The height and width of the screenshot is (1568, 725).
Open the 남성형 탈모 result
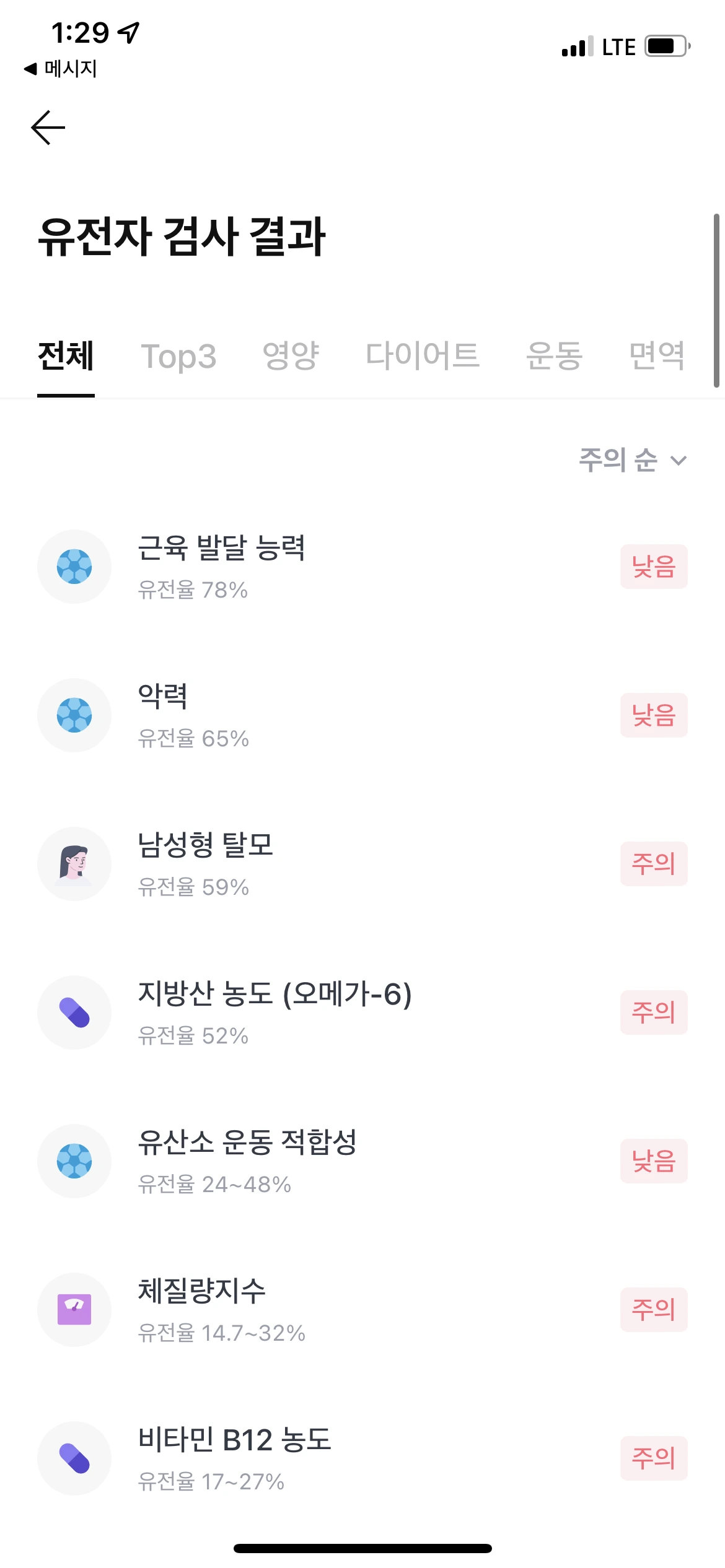click(x=362, y=864)
